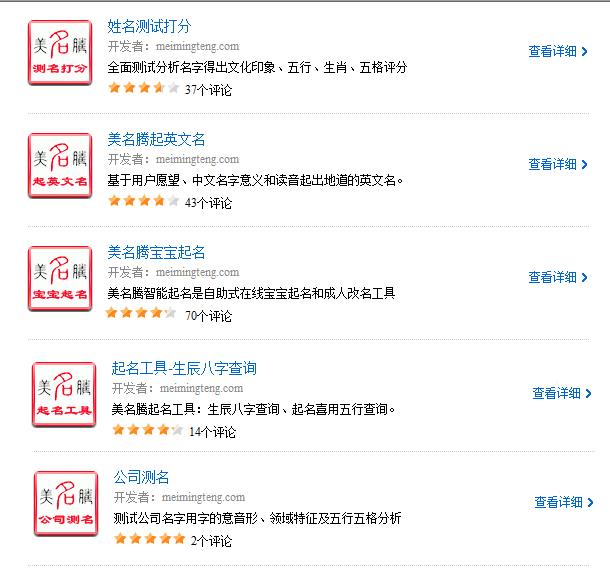The height and width of the screenshot is (571, 610).
Task: Tap the 测名打分 app icon
Action: pyautogui.click(x=60, y=52)
